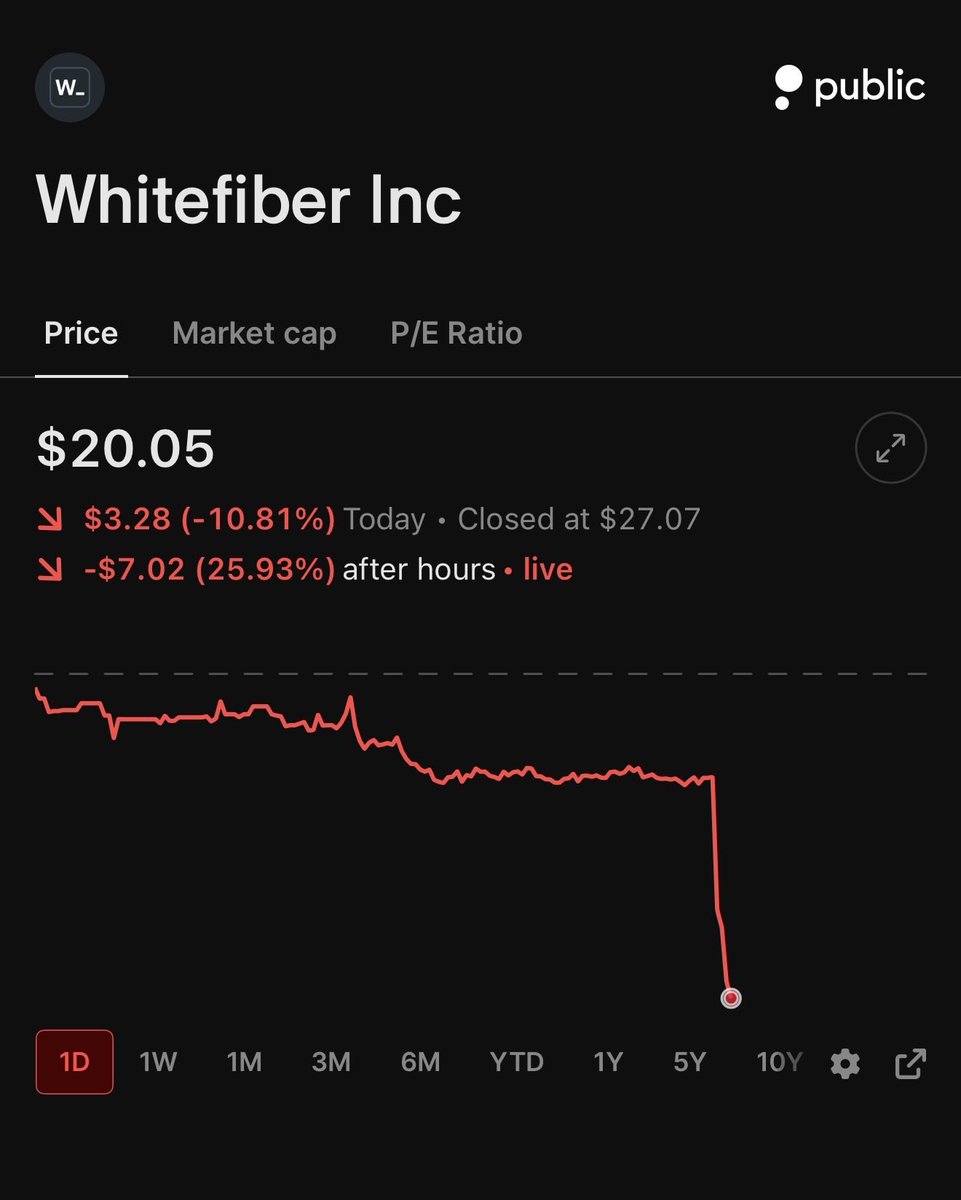Select the Price tab
This screenshot has width=961, height=1200.
81,333
